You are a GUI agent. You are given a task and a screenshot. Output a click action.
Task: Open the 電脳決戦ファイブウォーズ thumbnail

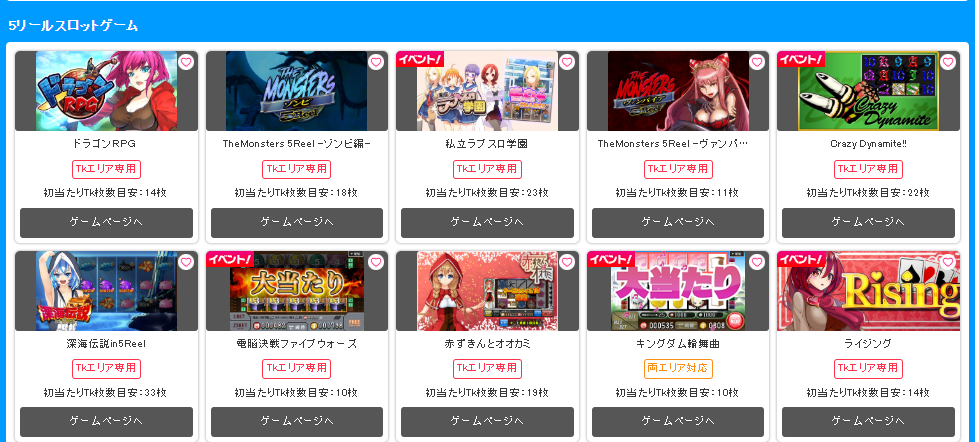point(296,291)
